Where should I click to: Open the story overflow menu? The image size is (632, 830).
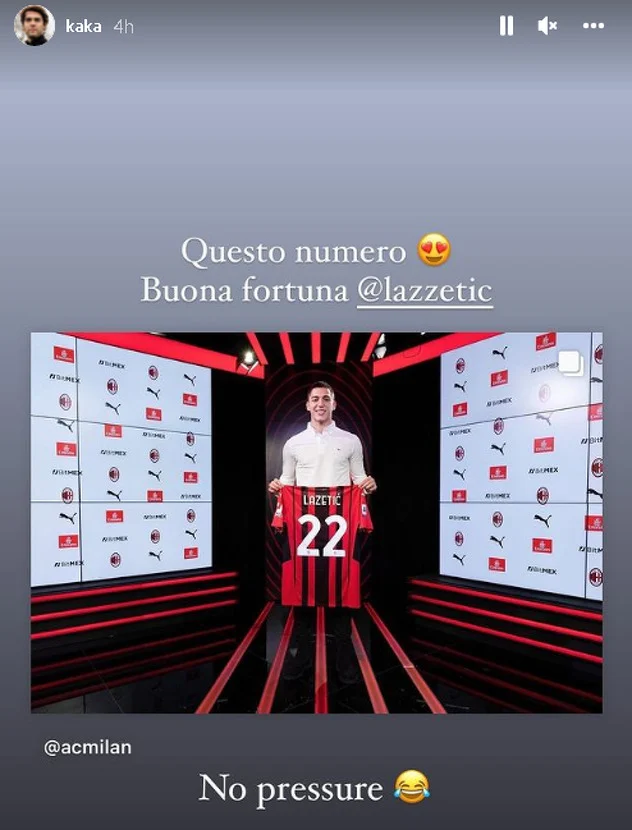coord(594,26)
